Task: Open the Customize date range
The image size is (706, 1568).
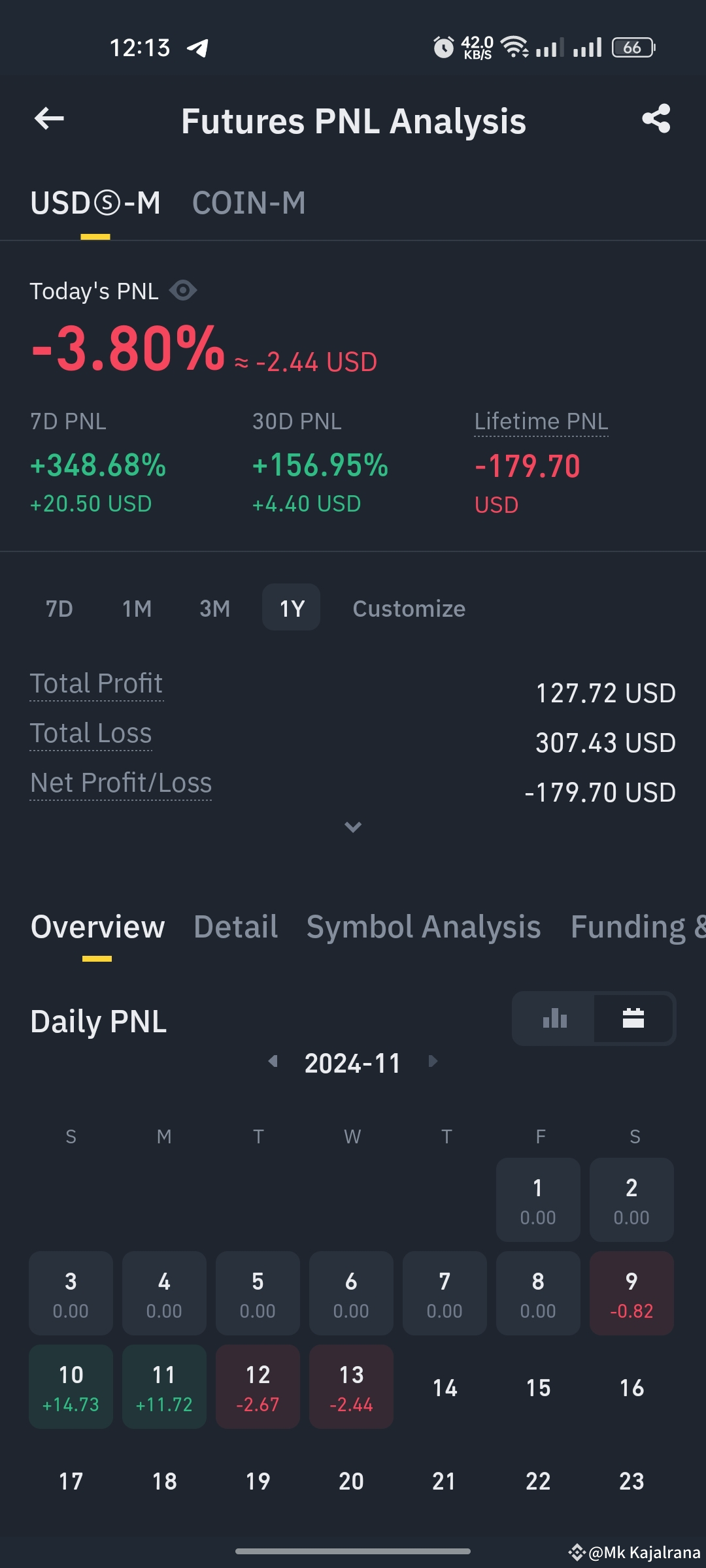Action: click(409, 608)
